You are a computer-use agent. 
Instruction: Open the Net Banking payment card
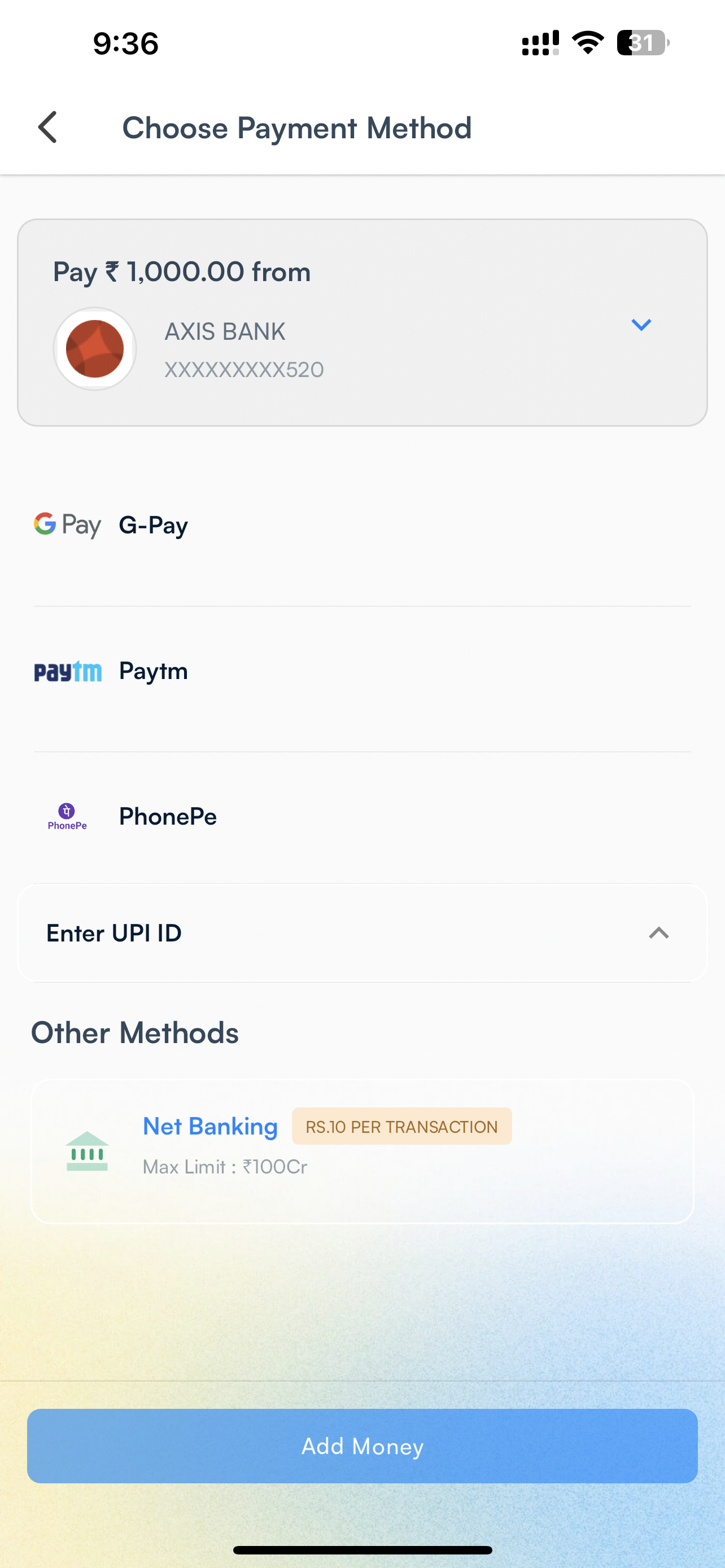tap(362, 1151)
